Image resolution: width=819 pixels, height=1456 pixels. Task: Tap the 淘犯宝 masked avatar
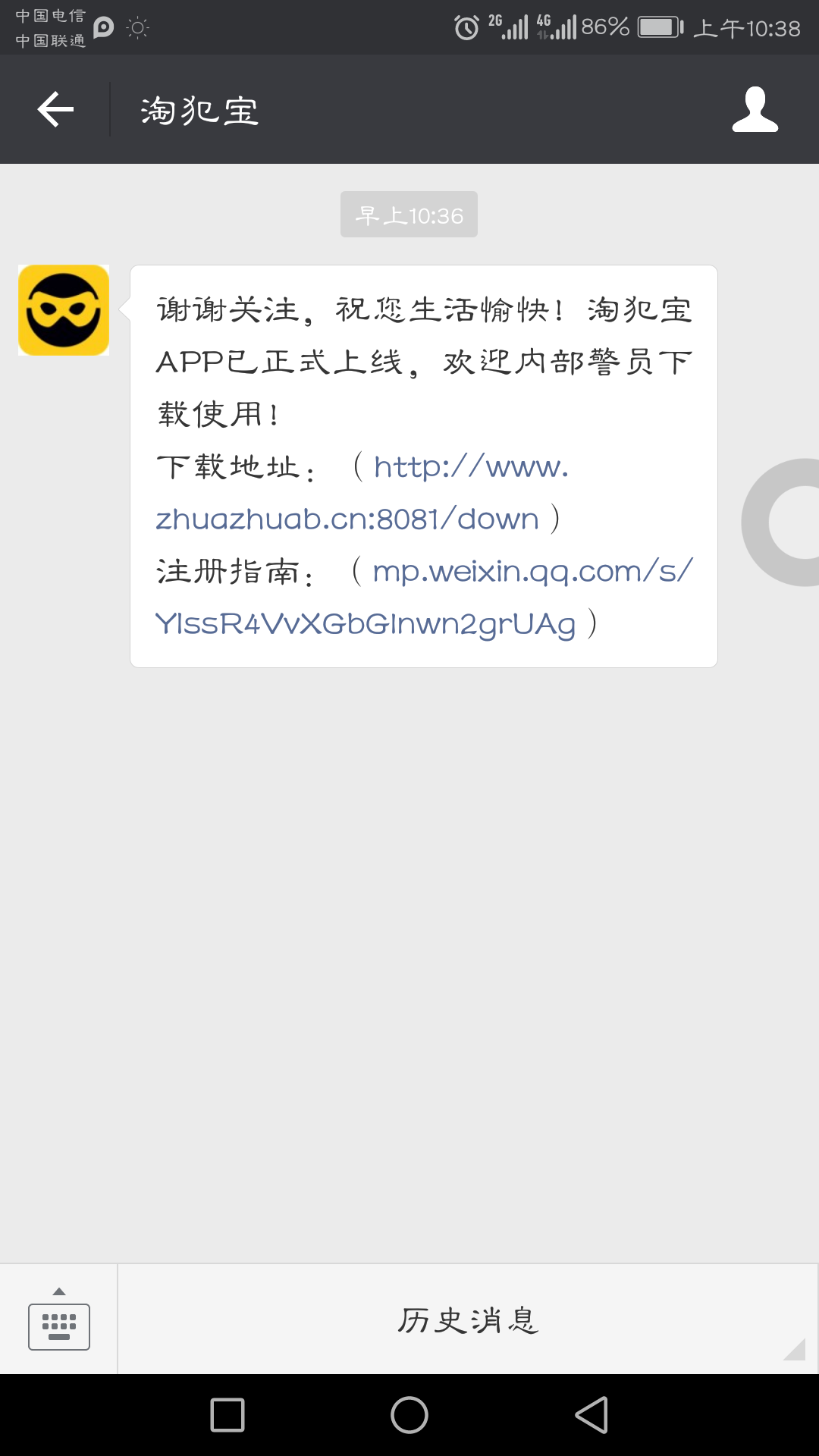(64, 310)
